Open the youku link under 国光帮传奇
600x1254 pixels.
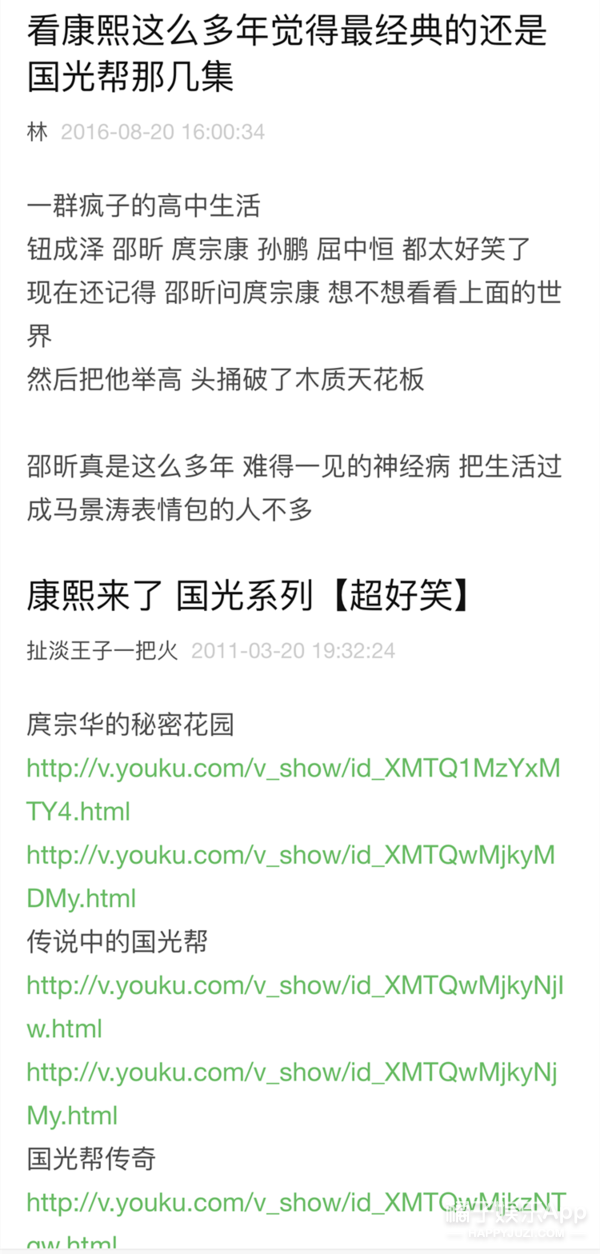coord(292,1203)
